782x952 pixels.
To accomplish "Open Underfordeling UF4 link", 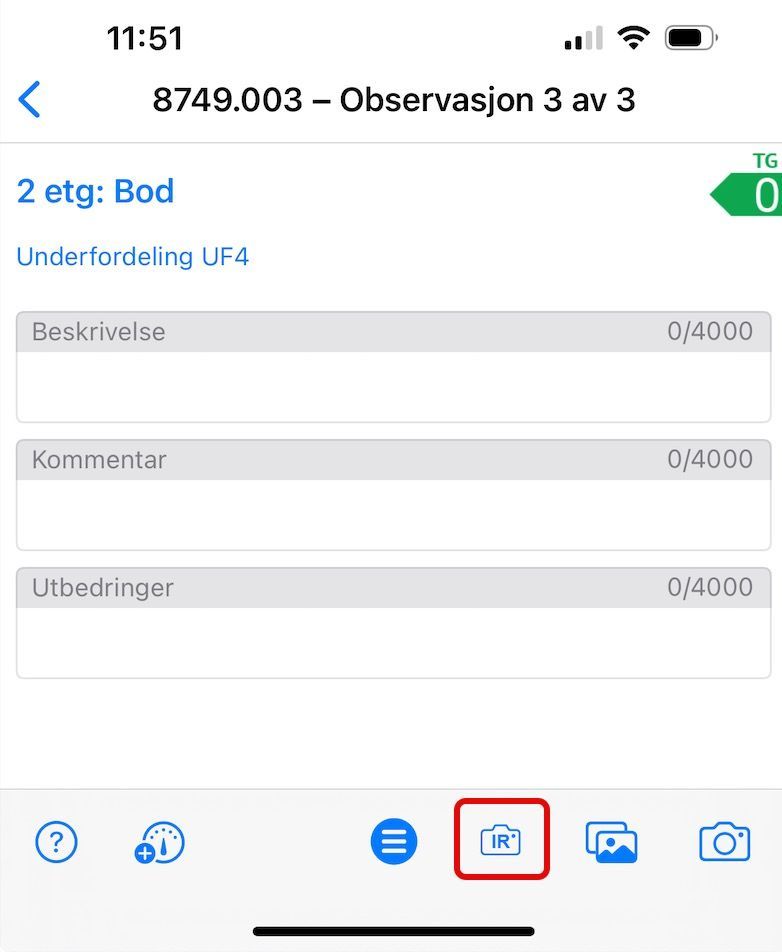I will tap(133, 256).
